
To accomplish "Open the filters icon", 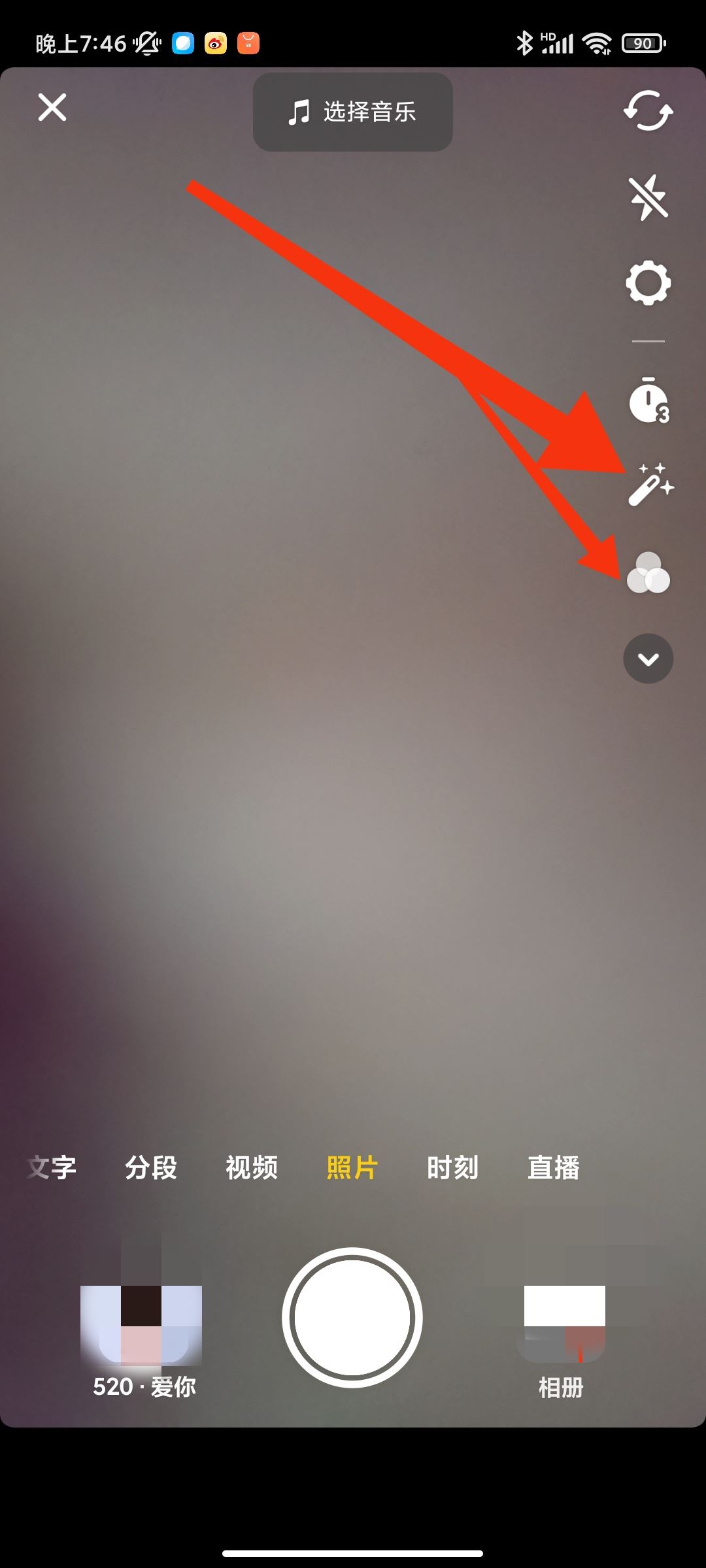I will click(x=648, y=574).
